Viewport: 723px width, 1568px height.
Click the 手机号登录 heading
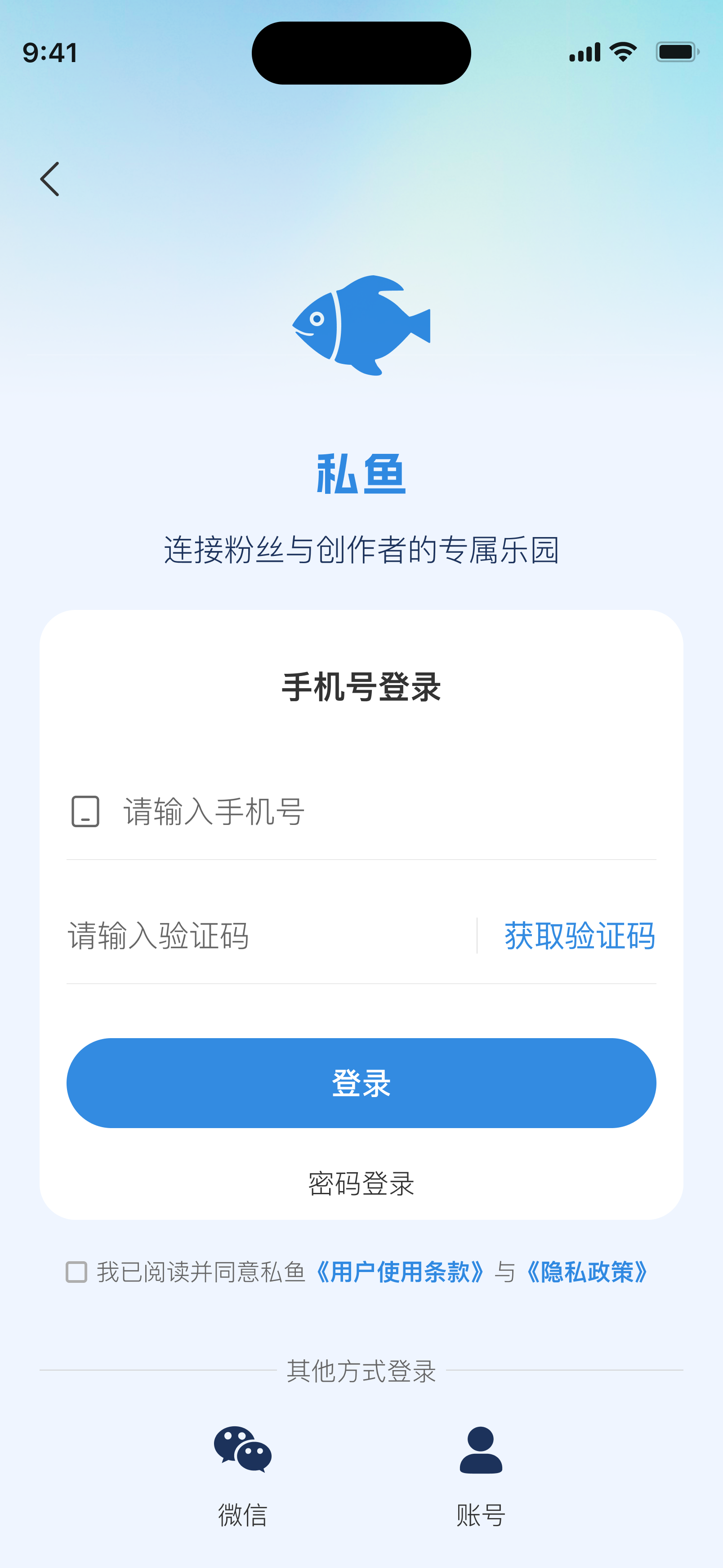pyautogui.click(x=361, y=686)
